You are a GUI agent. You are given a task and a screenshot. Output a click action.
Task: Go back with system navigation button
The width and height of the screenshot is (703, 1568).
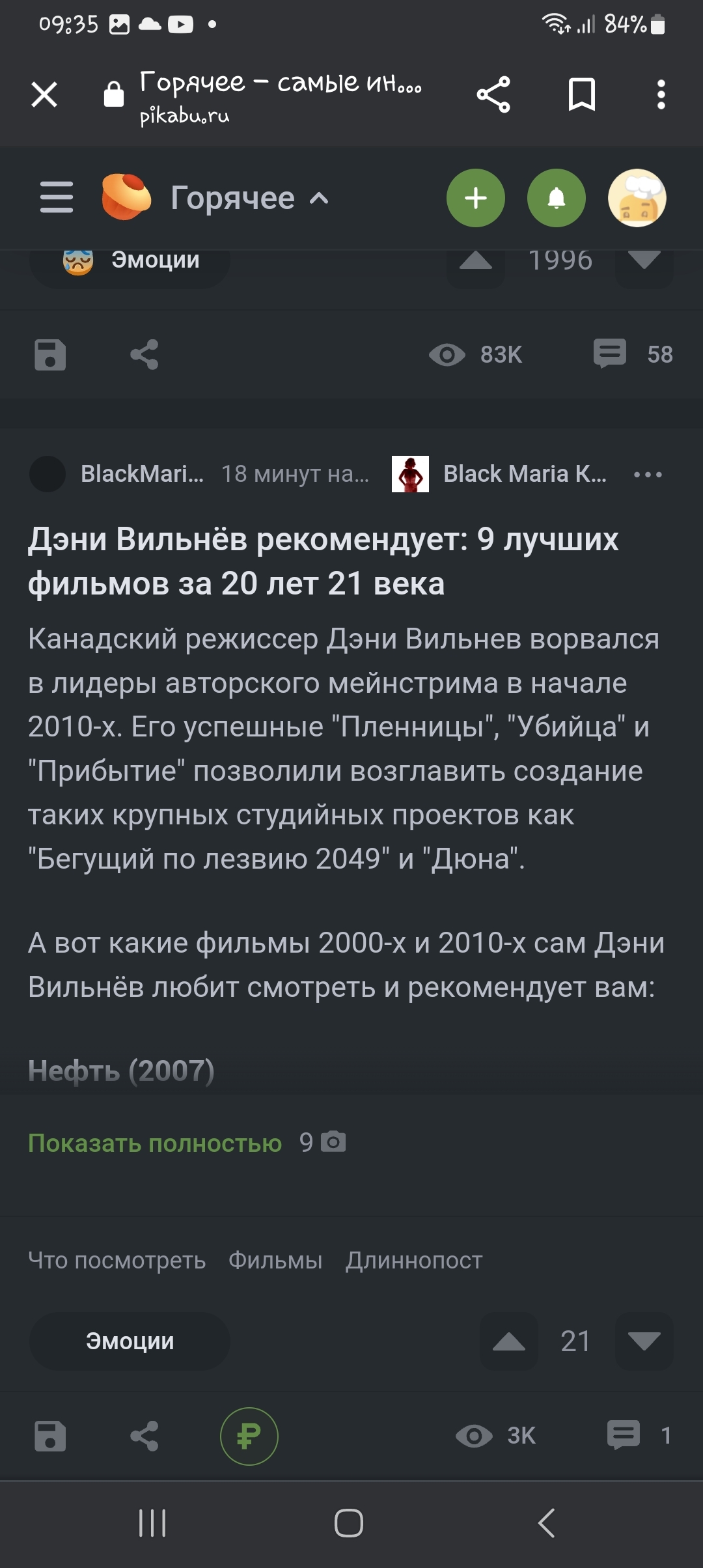click(546, 1523)
